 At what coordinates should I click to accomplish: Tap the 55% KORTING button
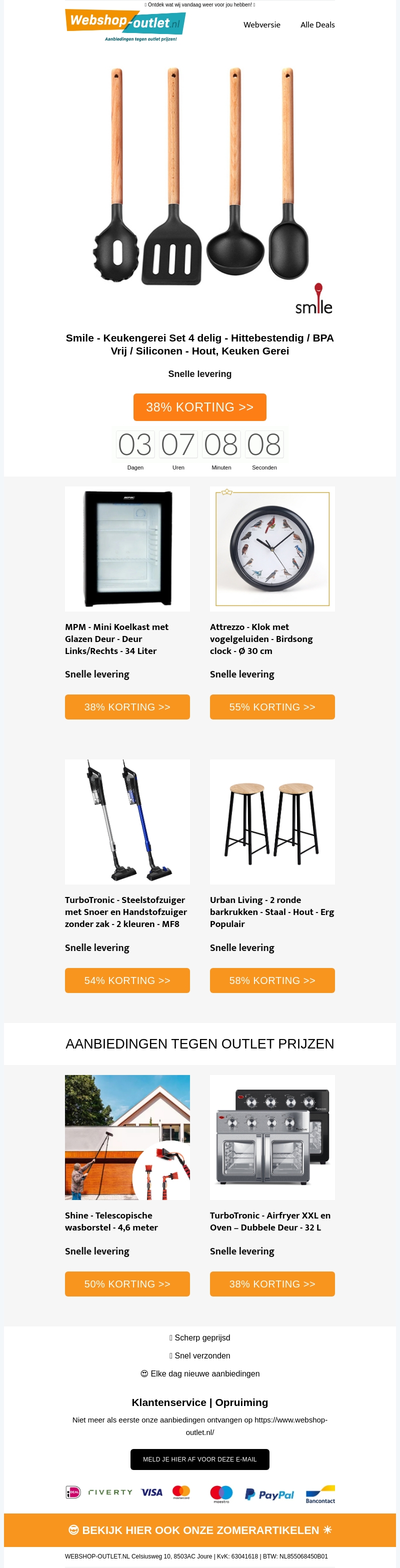click(x=272, y=706)
